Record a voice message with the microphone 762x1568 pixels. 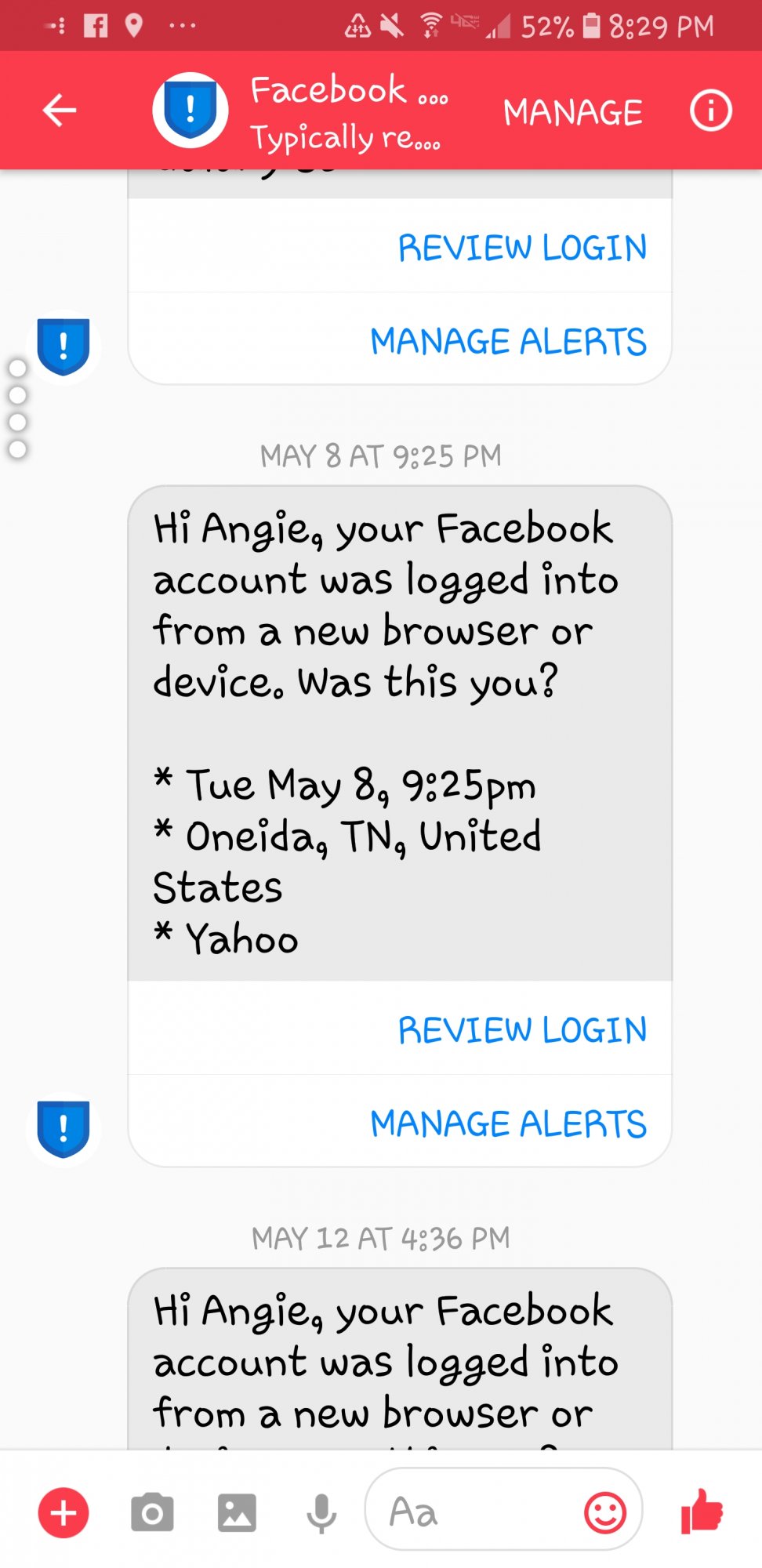[x=321, y=1513]
